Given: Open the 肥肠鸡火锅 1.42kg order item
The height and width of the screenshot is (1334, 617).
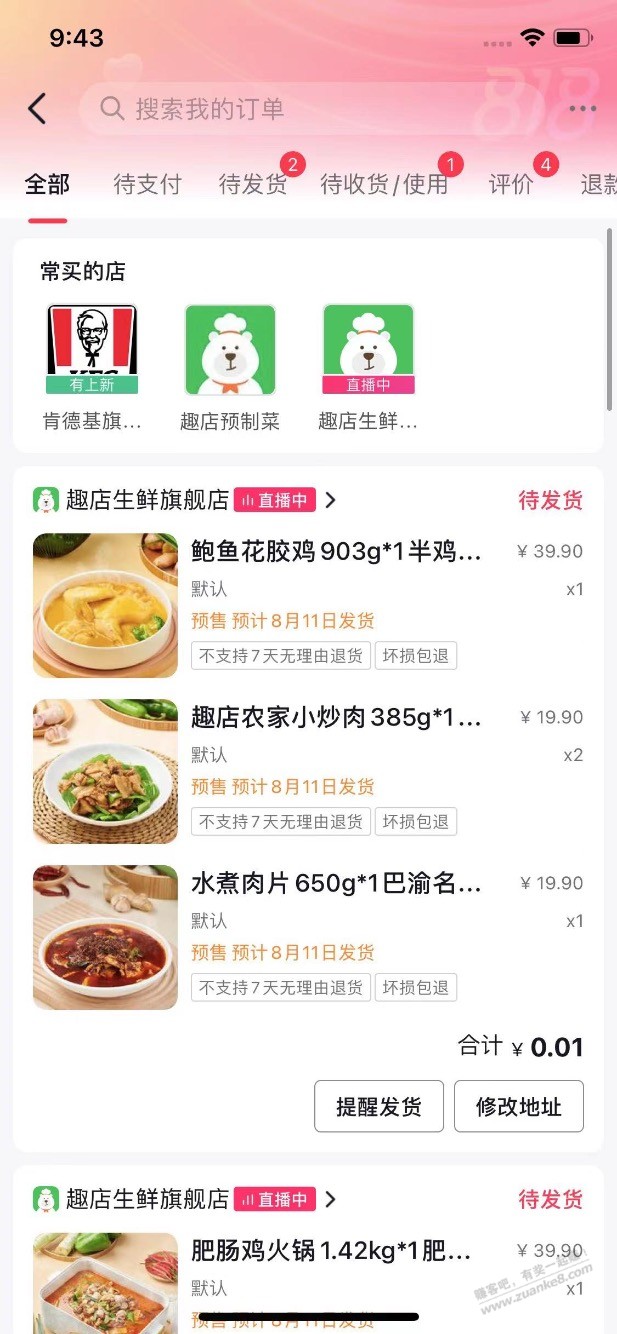Looking at the screenshot, I should (x=330, y=1251).
